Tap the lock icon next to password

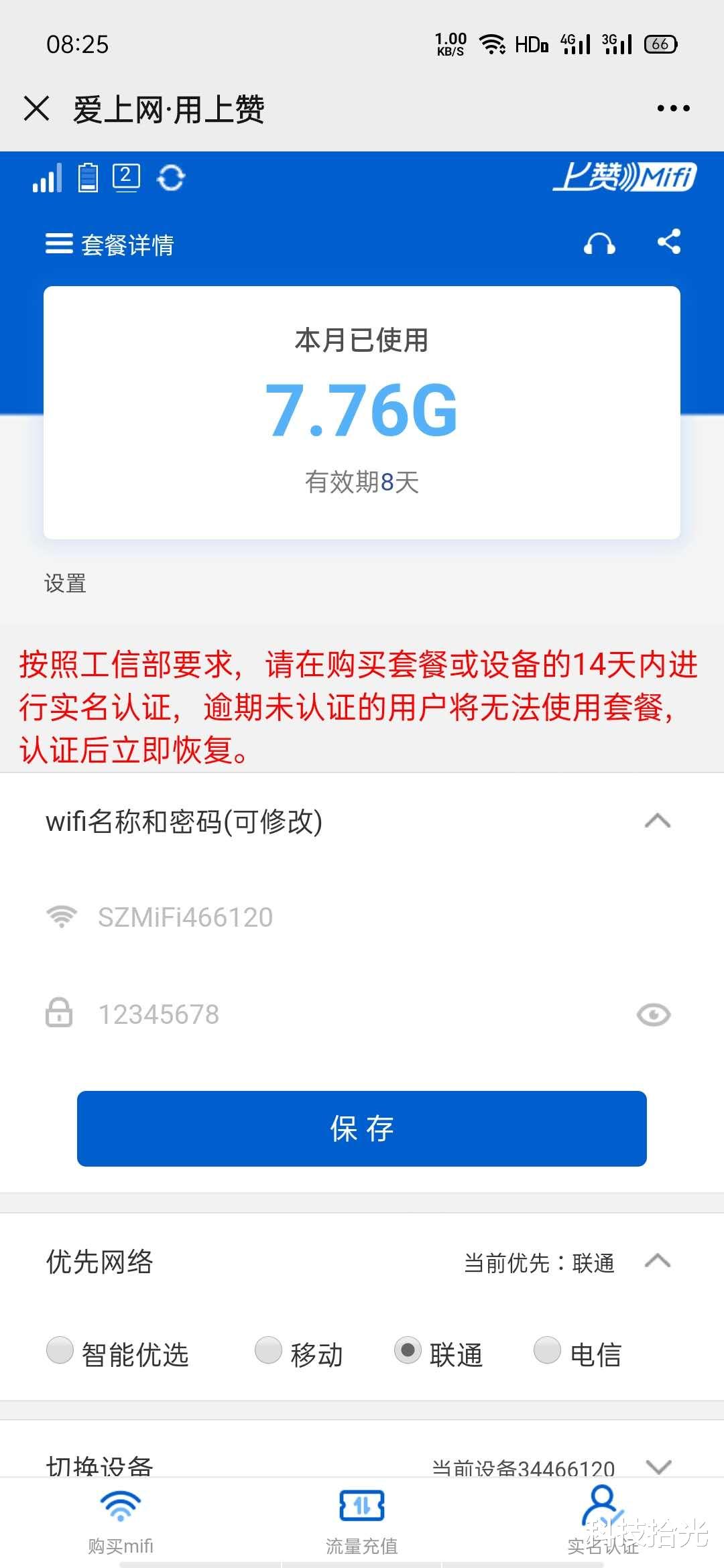point(60,1013)
